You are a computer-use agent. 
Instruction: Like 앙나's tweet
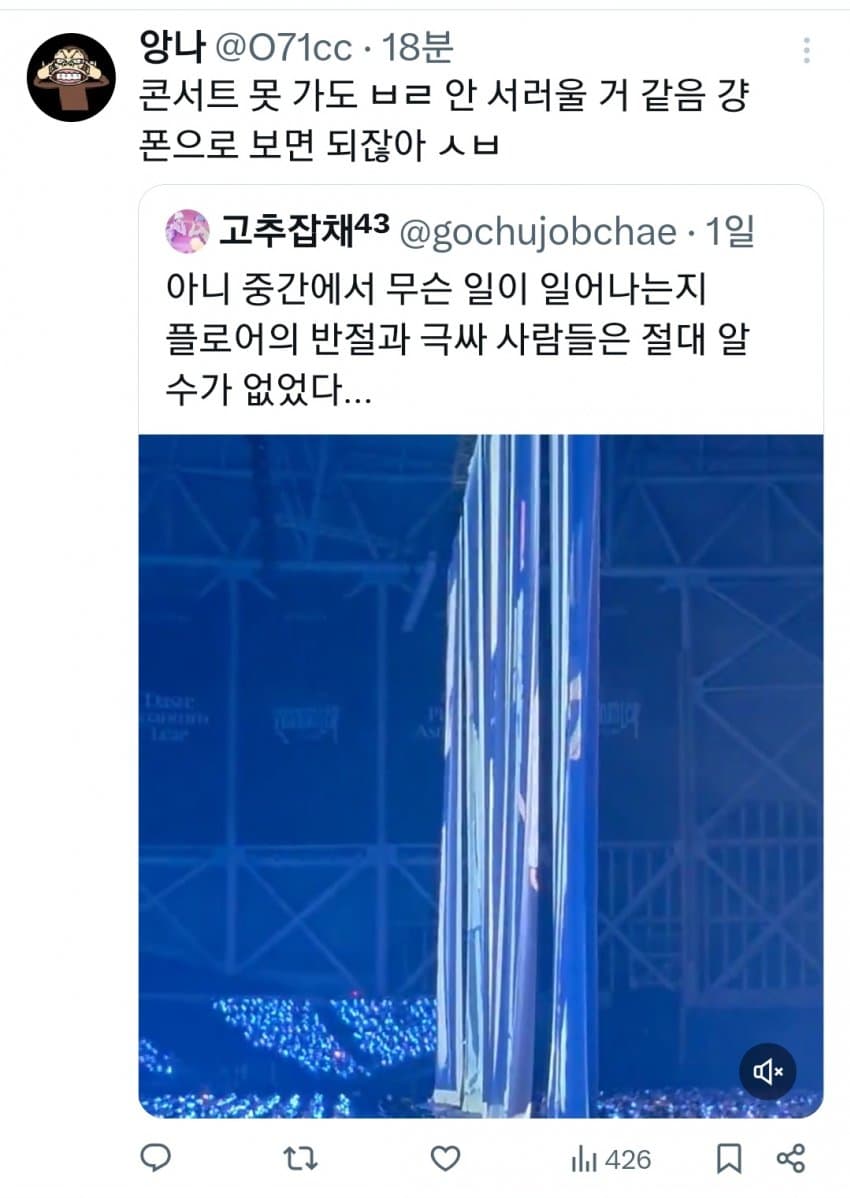pyautogui.click(x=444, y=1159)
